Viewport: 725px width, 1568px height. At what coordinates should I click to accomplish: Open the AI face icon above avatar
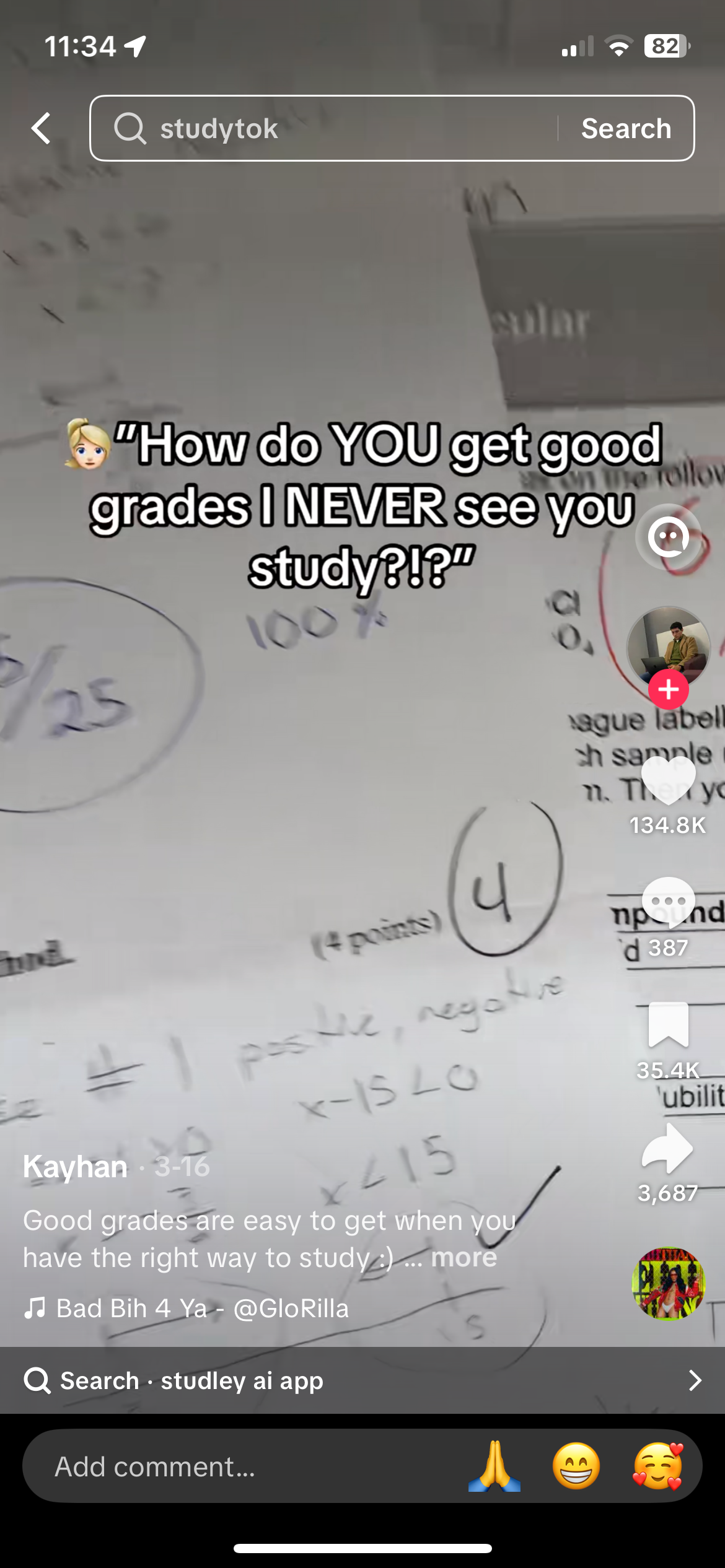point(668,536)
